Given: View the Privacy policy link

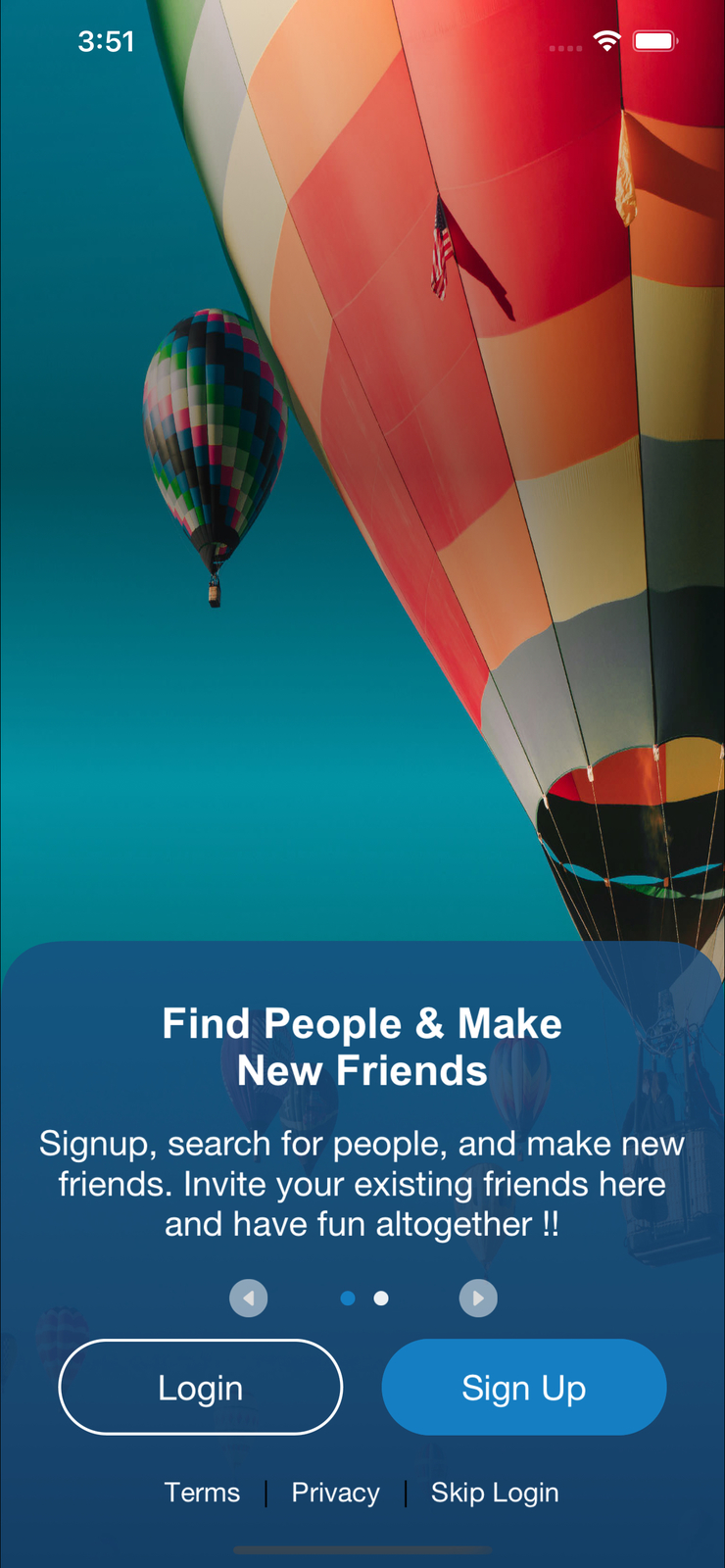Looking at the screenshot, I should point(335,1493).
